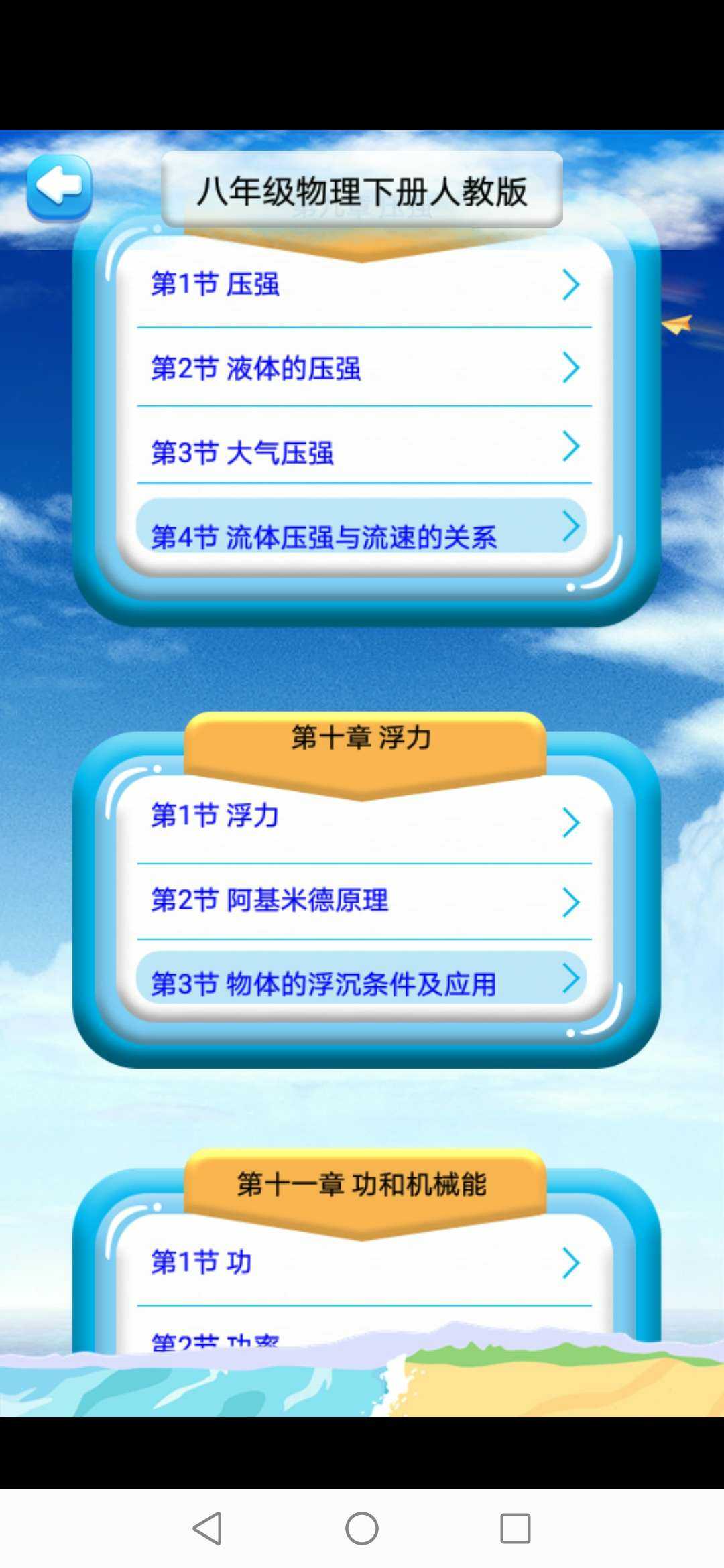Go to the system home screen

(x=362, y=1528)
